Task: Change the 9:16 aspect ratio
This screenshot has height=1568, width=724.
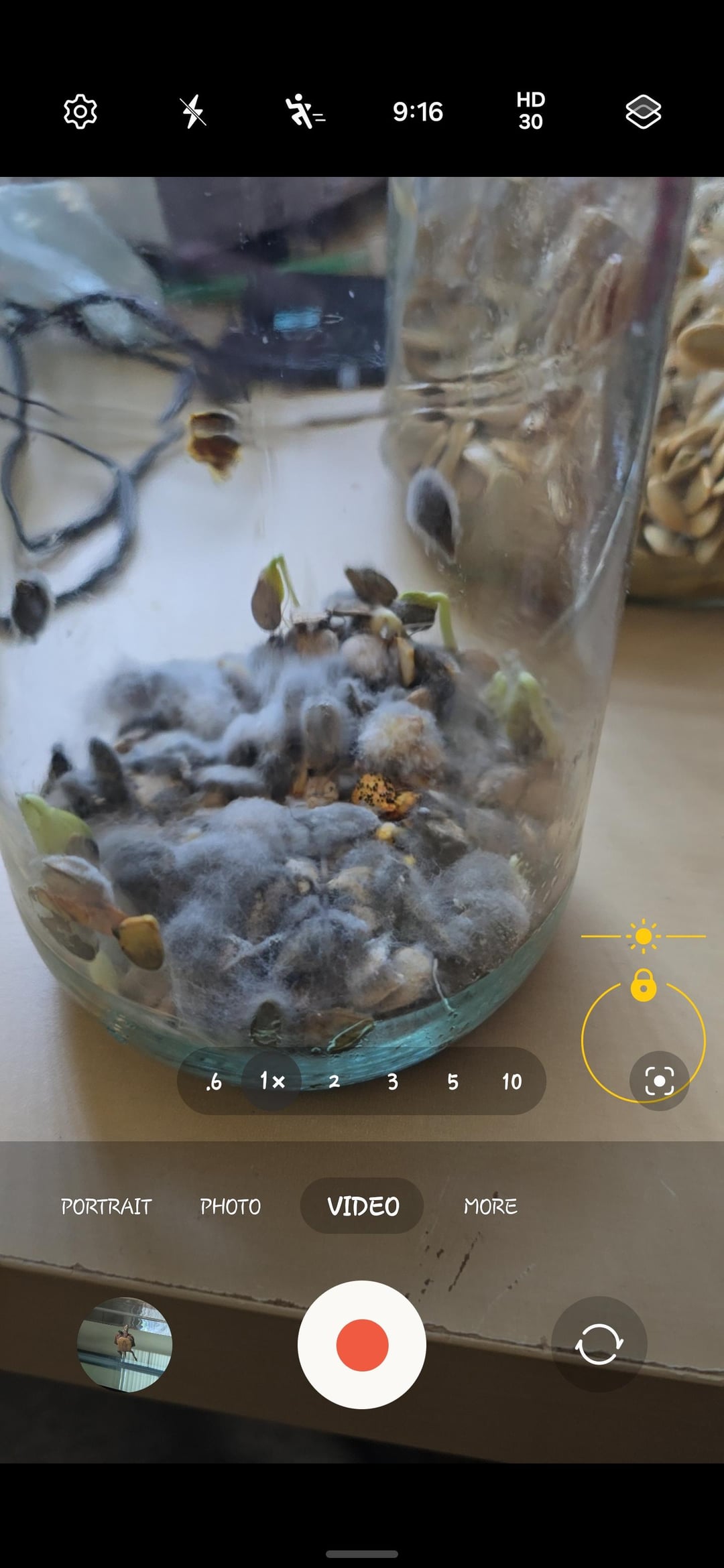Action: pos(418,112)
